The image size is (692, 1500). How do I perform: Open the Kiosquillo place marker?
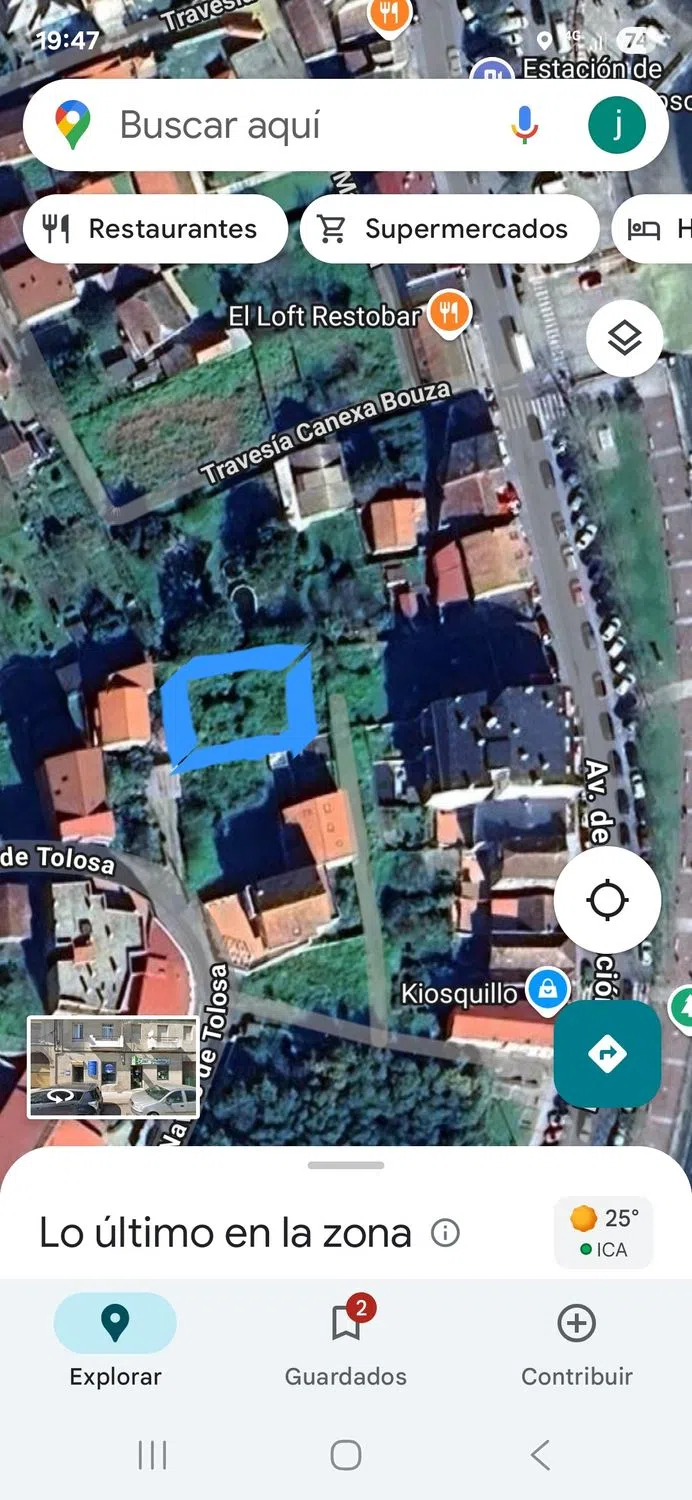pos(546,991)
